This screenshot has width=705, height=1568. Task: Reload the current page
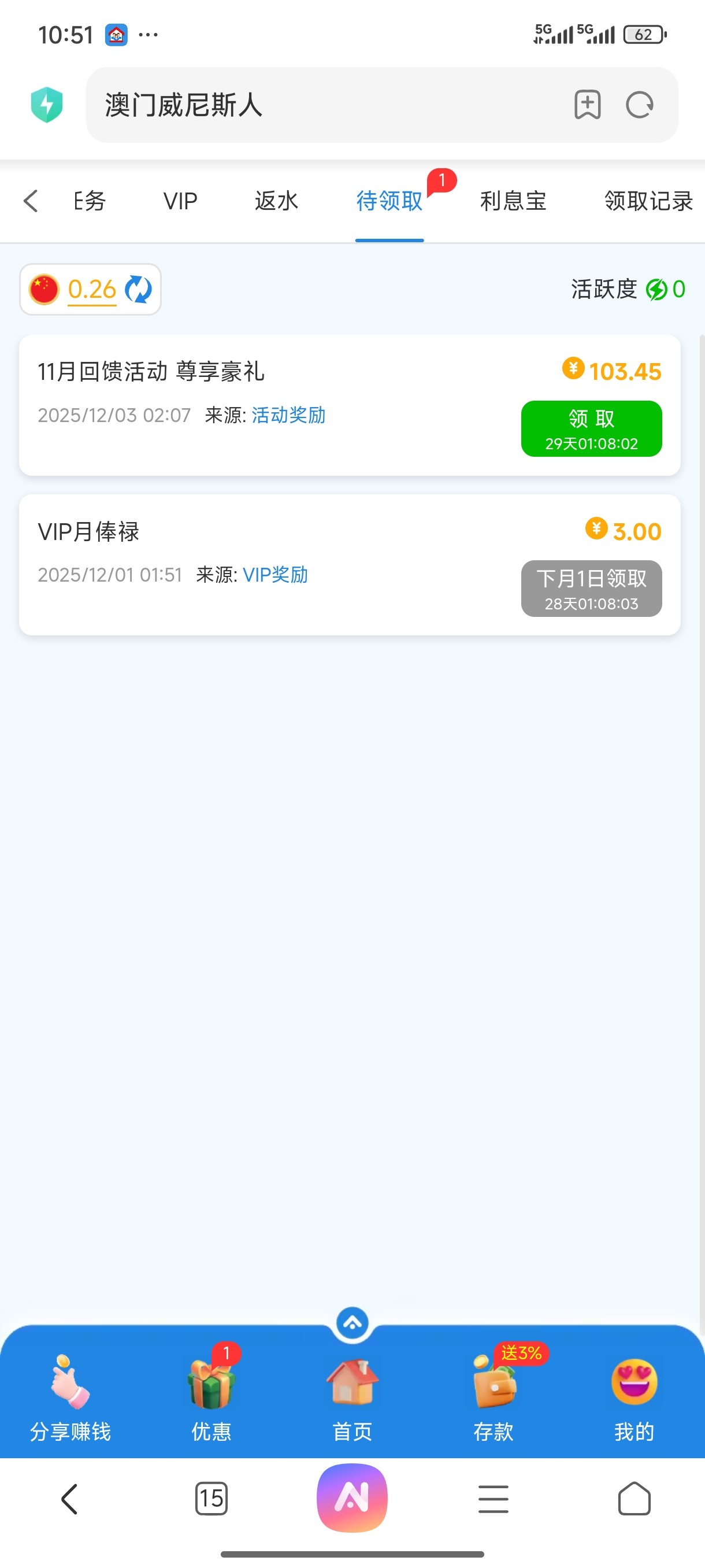pos(639,105)
